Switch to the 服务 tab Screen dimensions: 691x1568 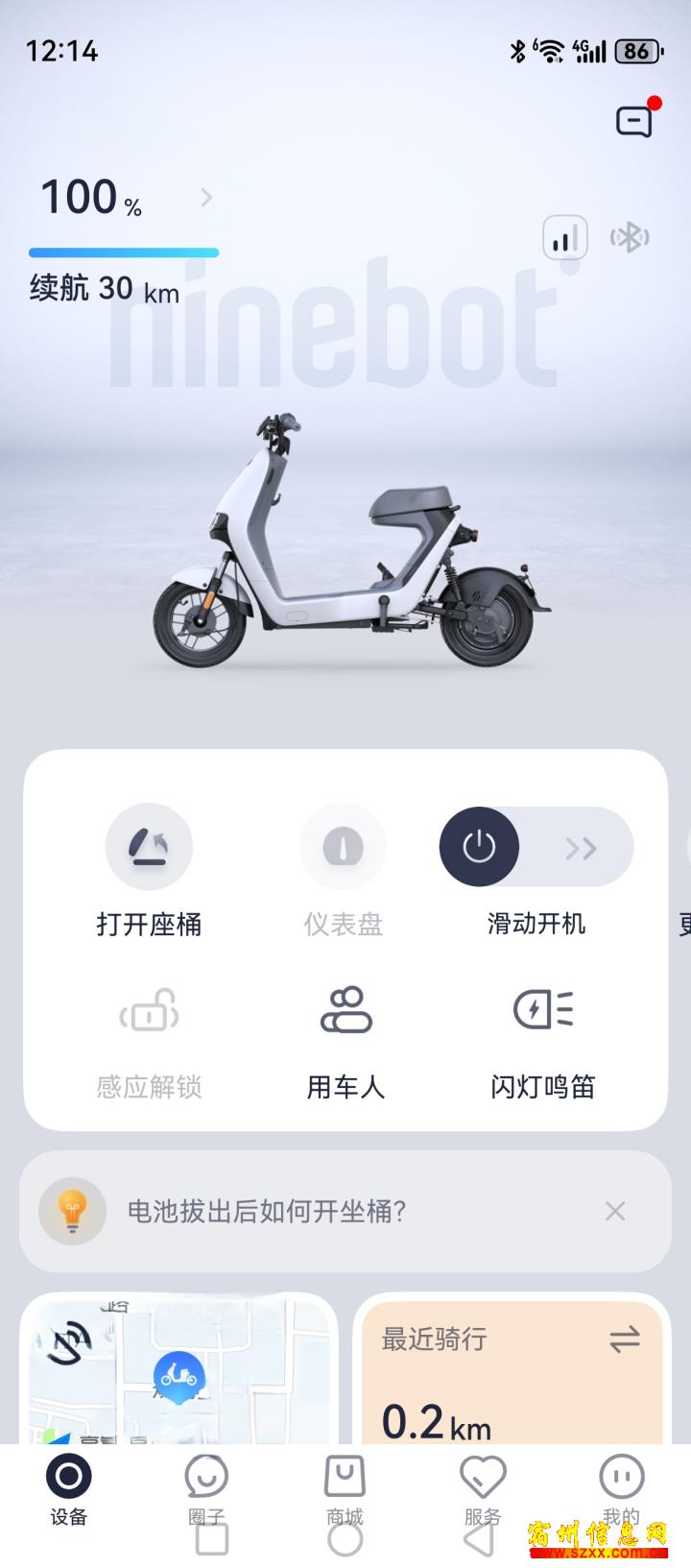pos(483,1488)
